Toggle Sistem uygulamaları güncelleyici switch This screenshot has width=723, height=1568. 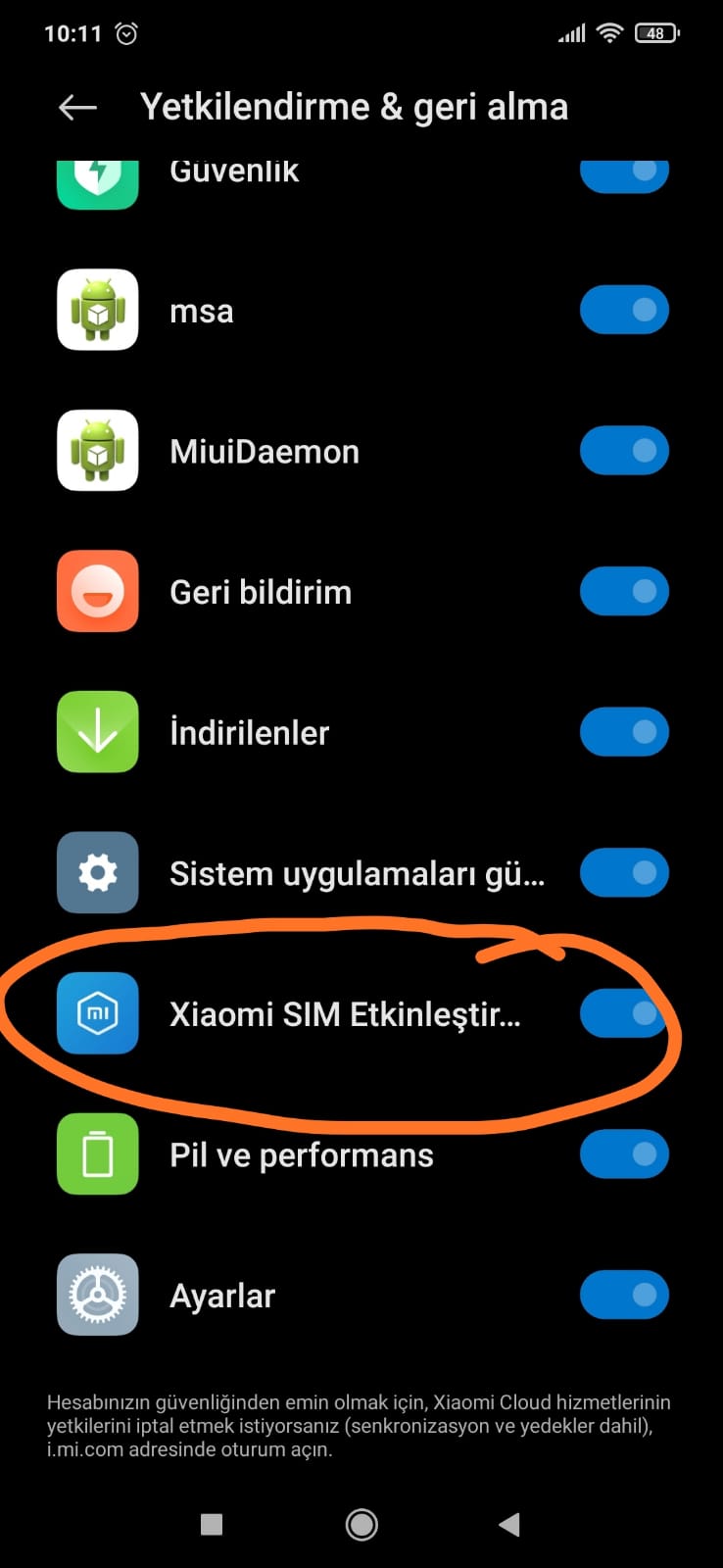[624, 873]
